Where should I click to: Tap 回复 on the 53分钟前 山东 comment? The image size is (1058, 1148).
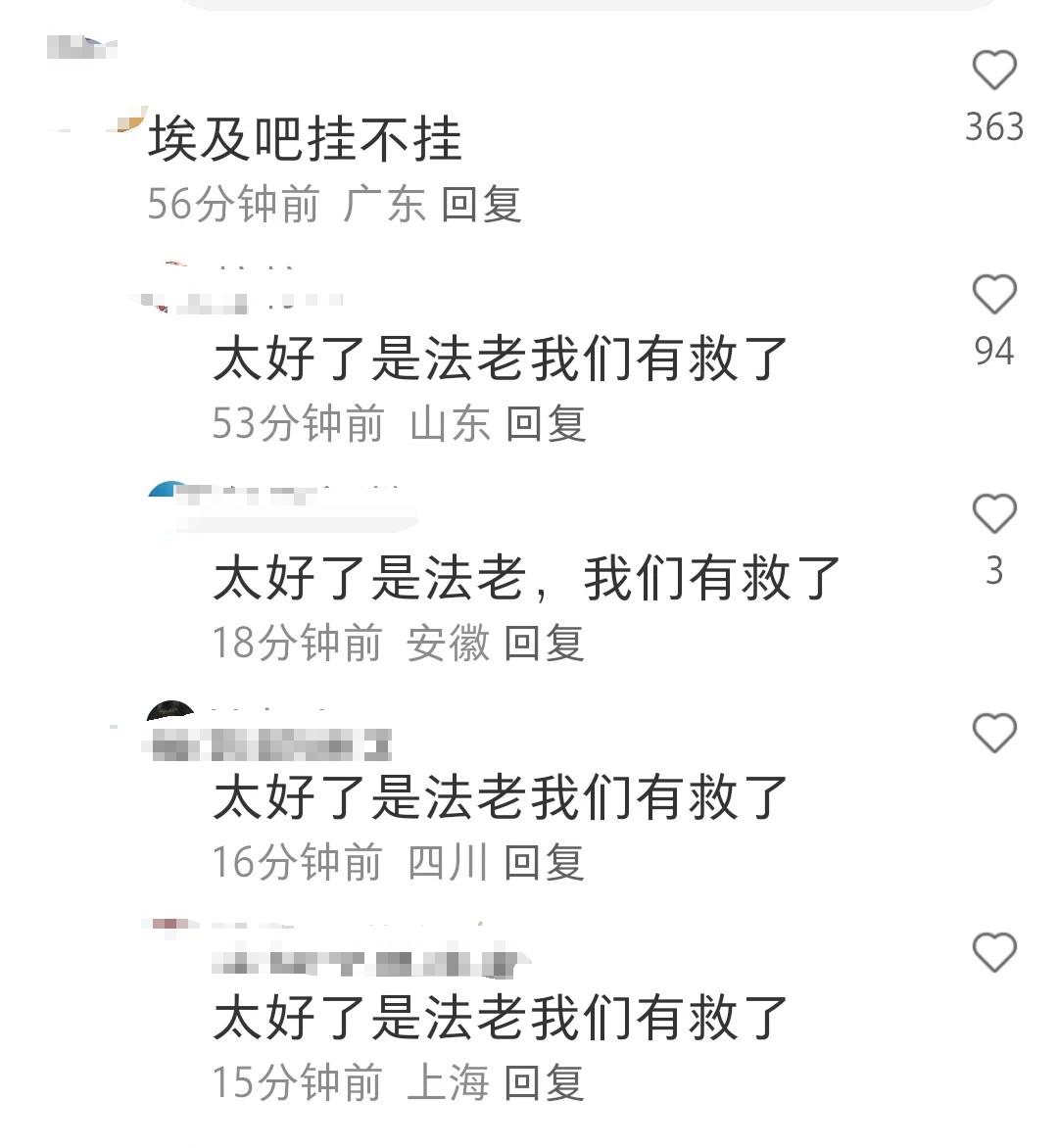(546, 424)
